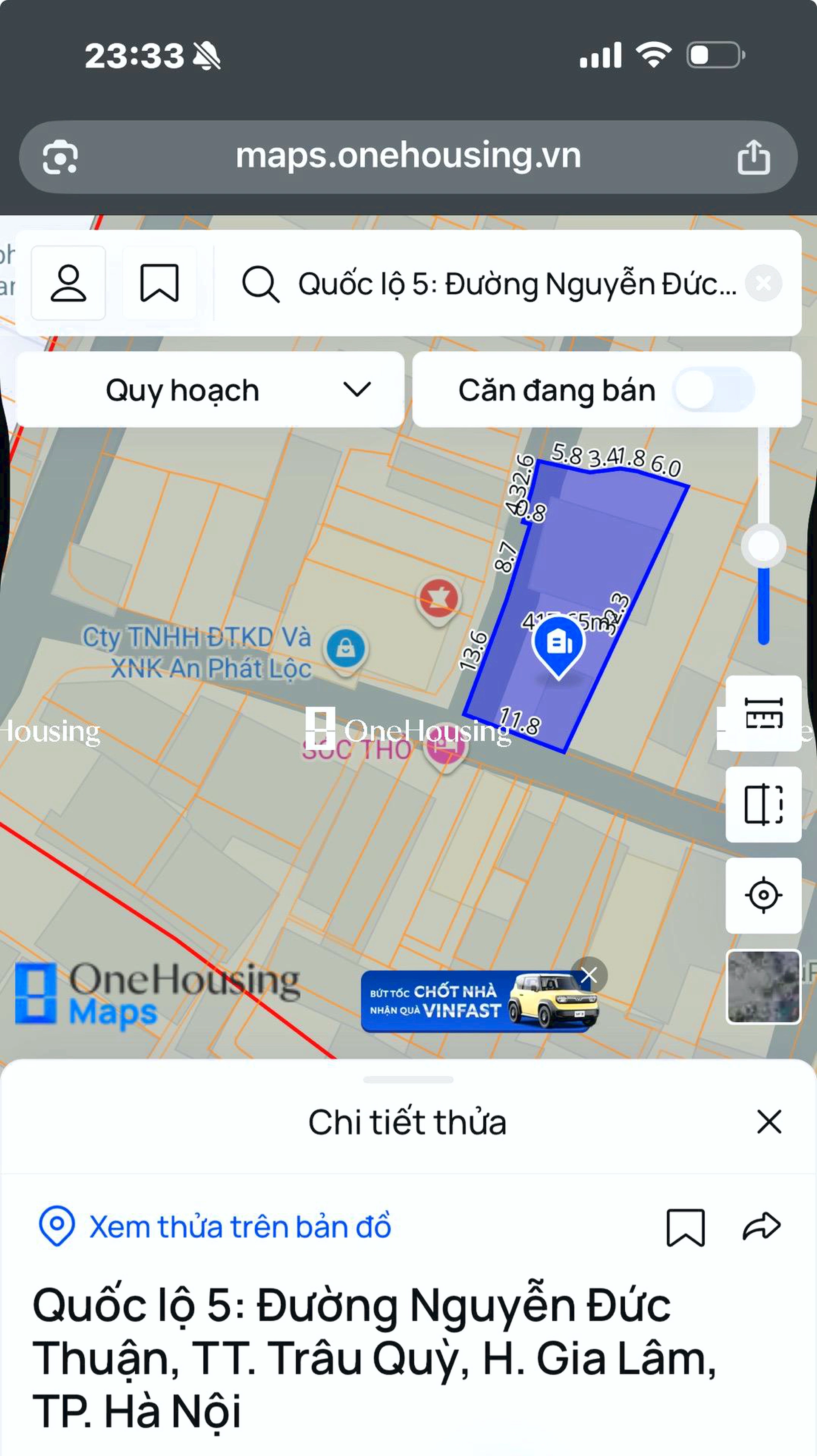Open the pharmacy marker on the map
Viewport: 817px width, 1456px height.
439,599
